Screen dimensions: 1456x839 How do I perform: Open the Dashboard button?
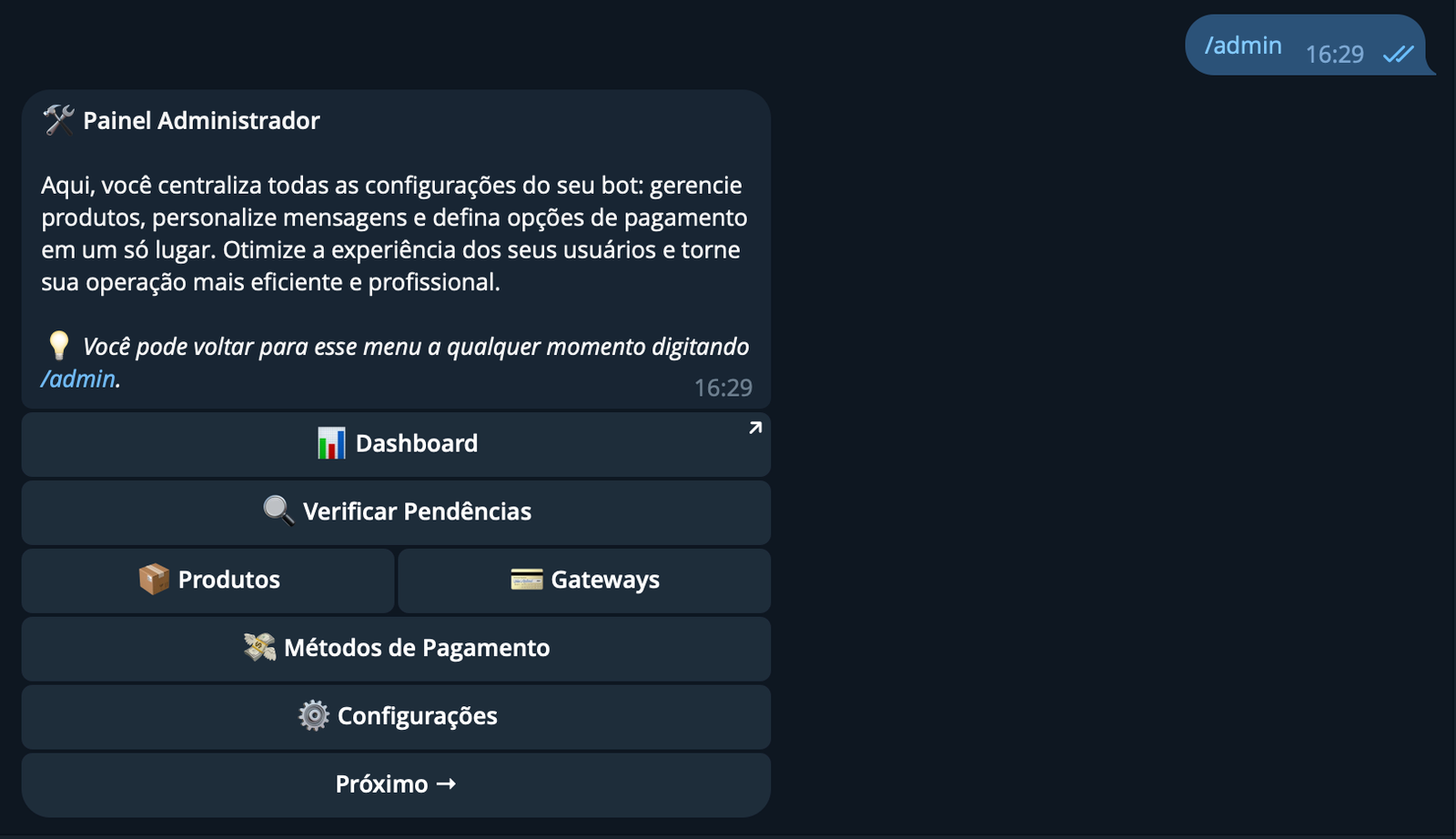396,444
